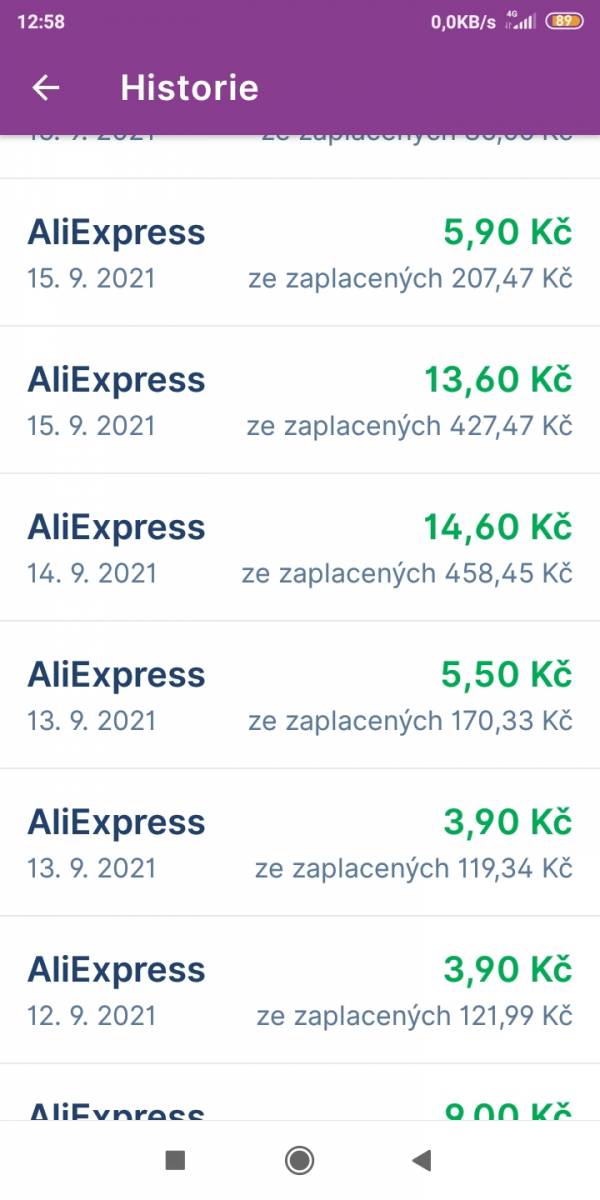
Task: Open the AliExpress entry for 5,90 Kč
Action: (x=300, y=252)
